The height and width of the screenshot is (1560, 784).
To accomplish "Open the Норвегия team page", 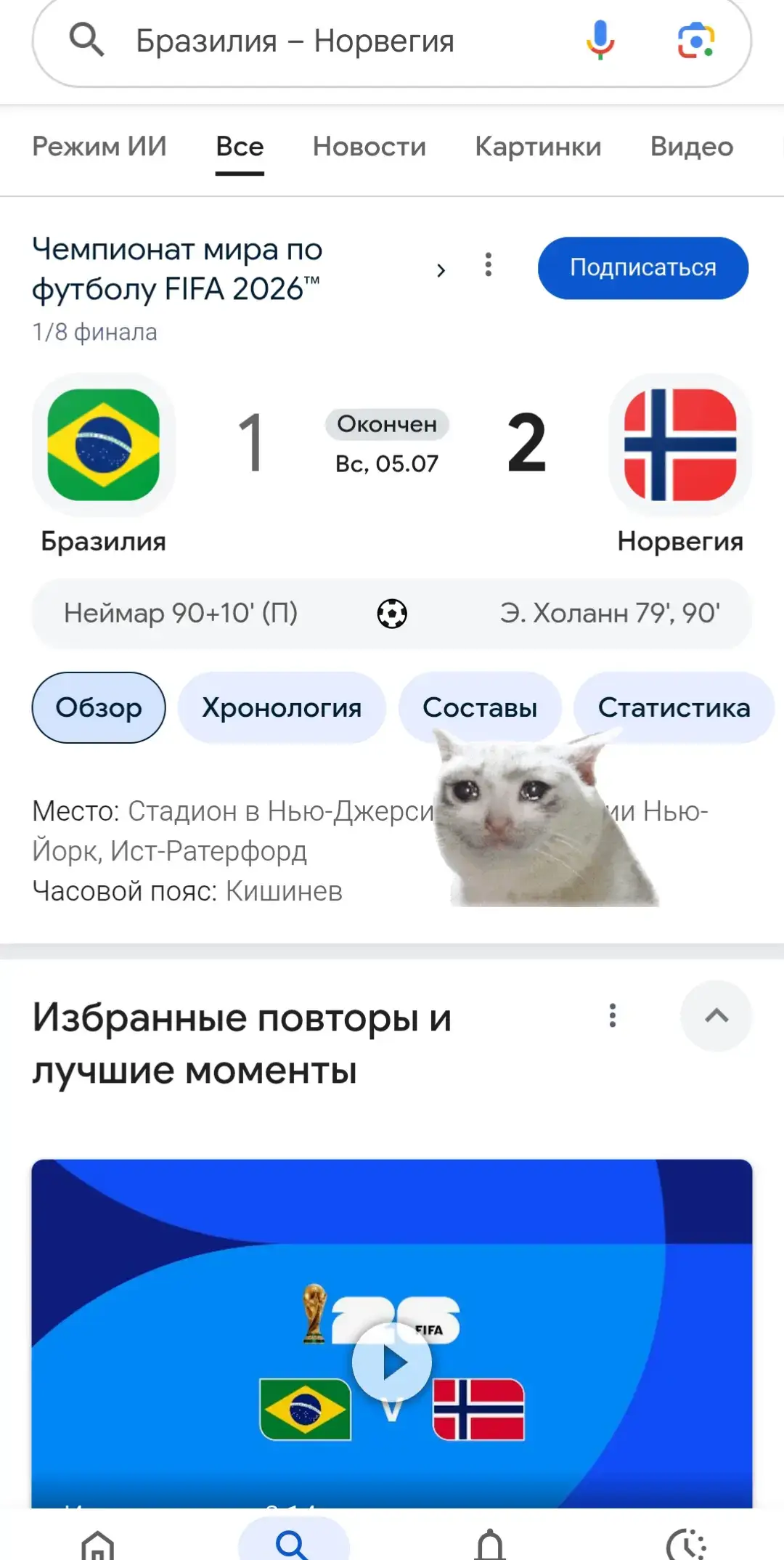I will coord(680,465).
